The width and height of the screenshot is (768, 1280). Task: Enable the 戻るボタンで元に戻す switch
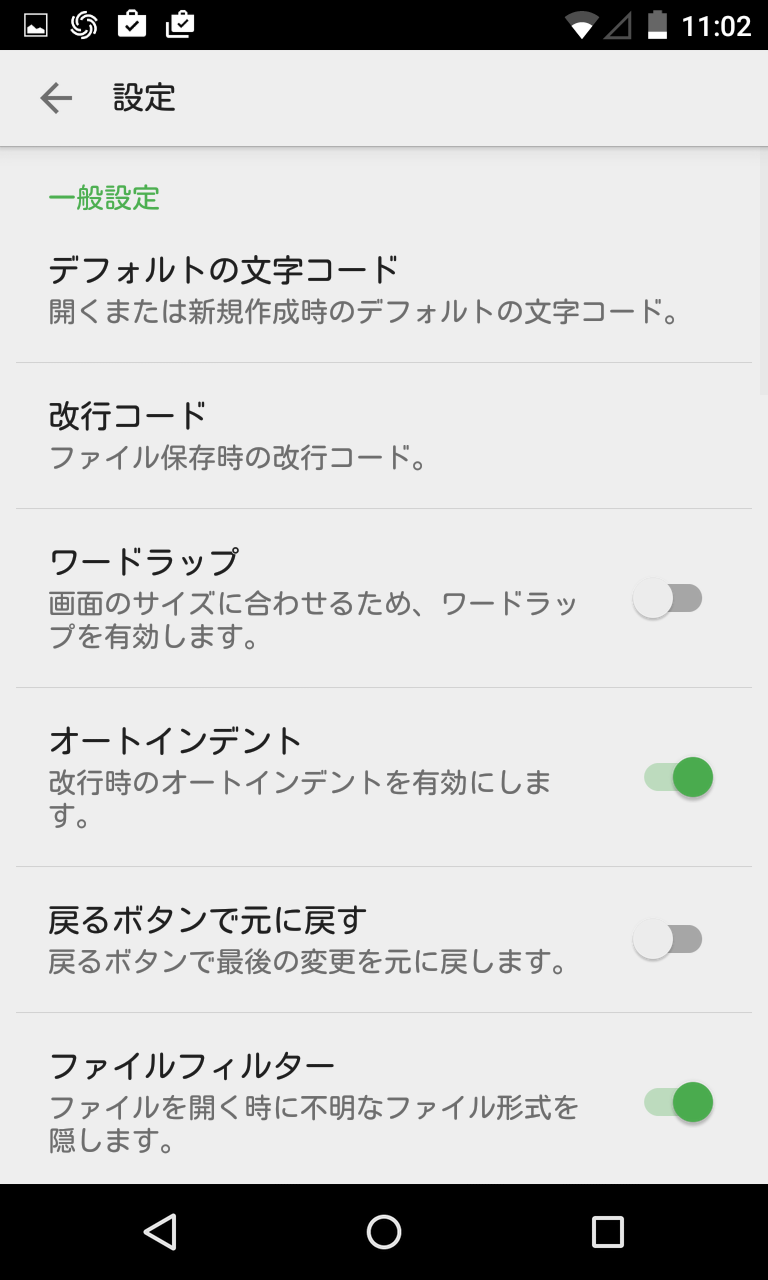click(x=669, y=939)
